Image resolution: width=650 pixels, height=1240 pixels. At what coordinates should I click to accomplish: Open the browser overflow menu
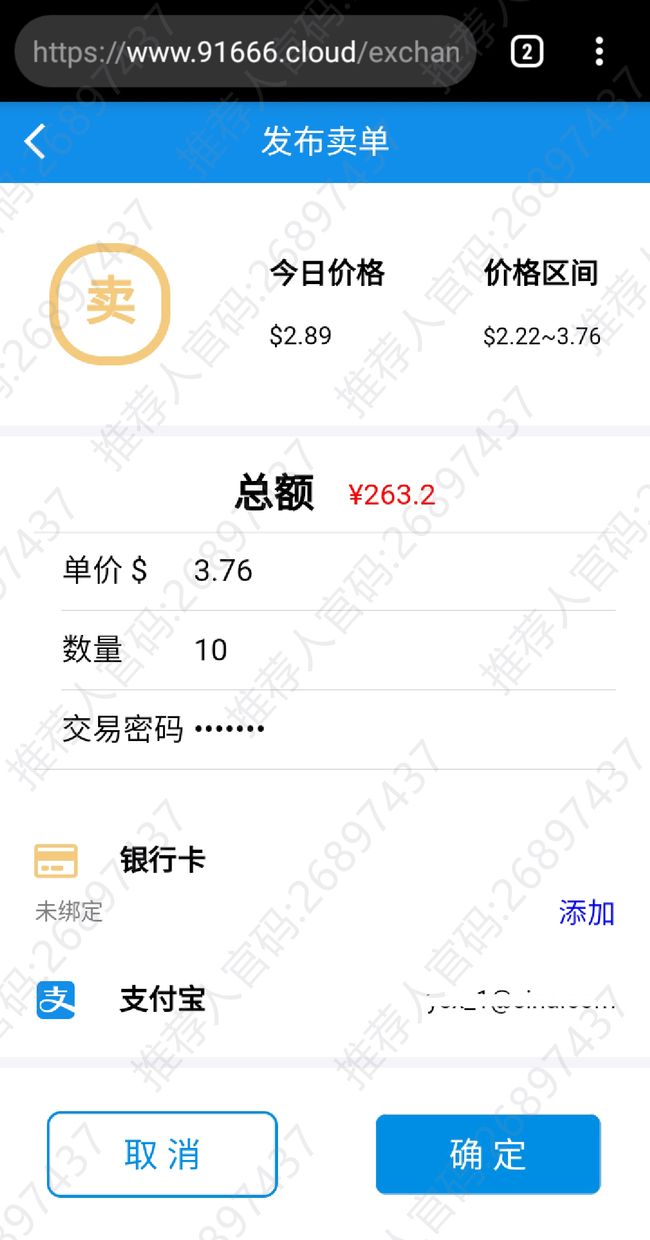point(599,51)
